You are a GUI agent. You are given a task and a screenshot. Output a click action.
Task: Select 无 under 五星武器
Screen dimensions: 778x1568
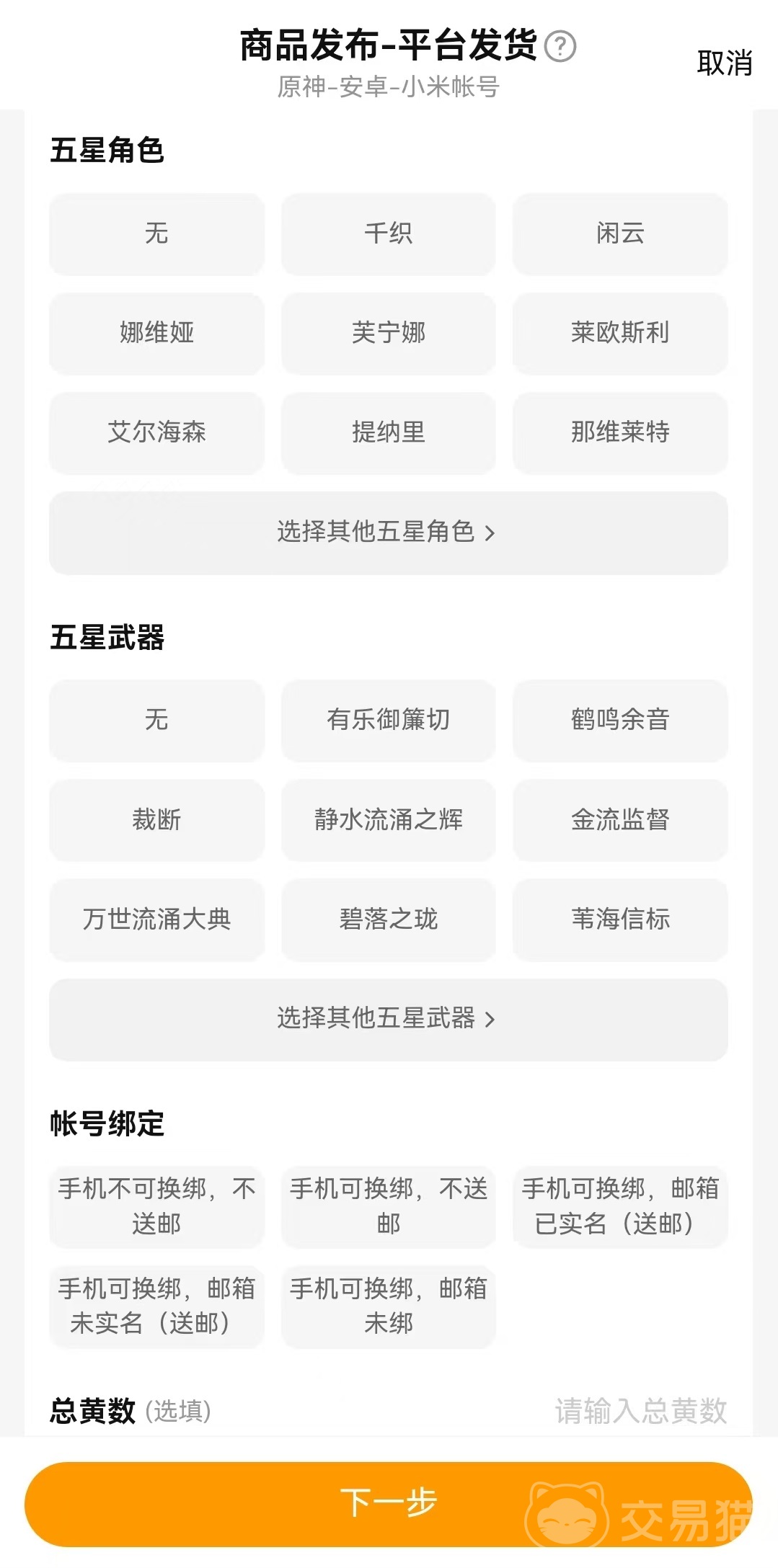point(156,720)
